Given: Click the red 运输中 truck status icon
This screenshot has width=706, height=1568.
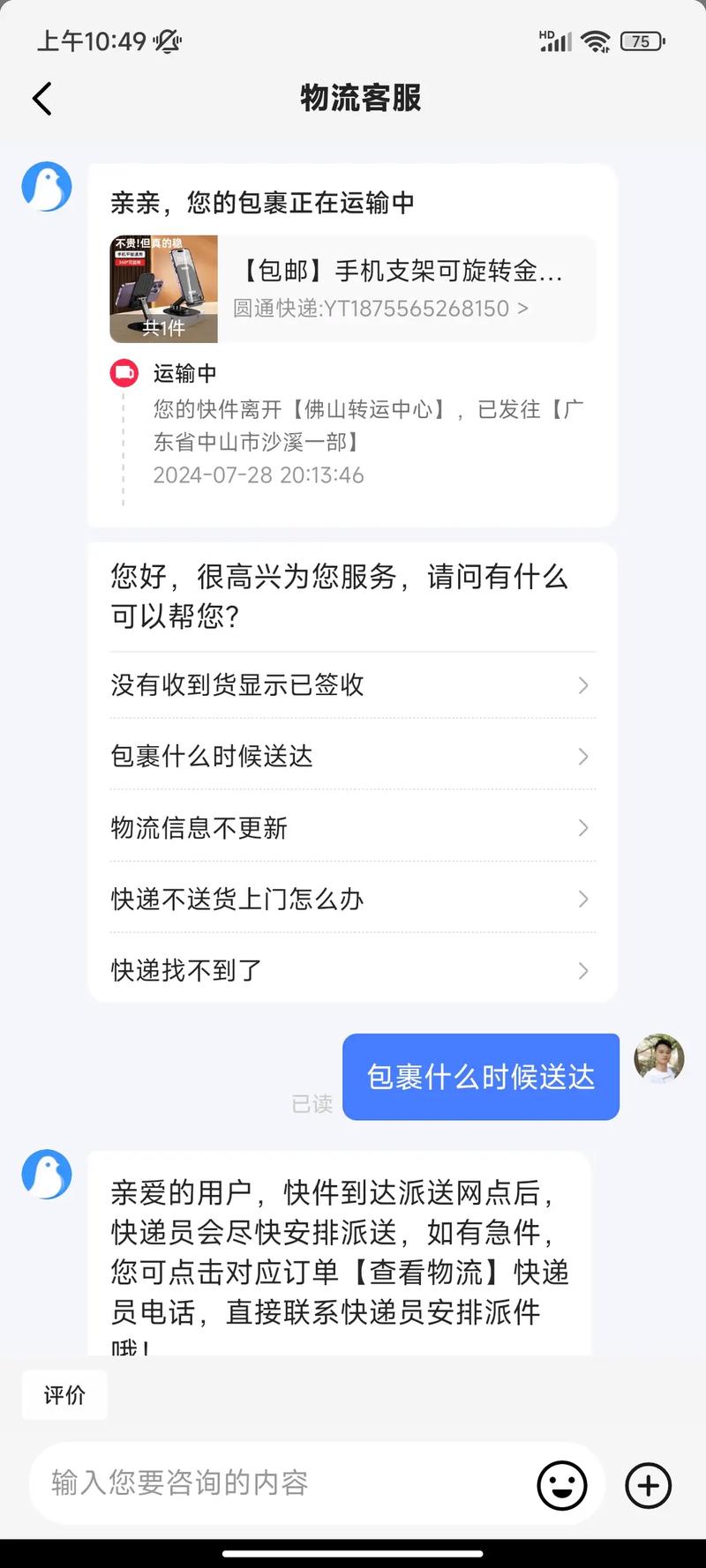Looking at the screenshot, I should [124, 373].
